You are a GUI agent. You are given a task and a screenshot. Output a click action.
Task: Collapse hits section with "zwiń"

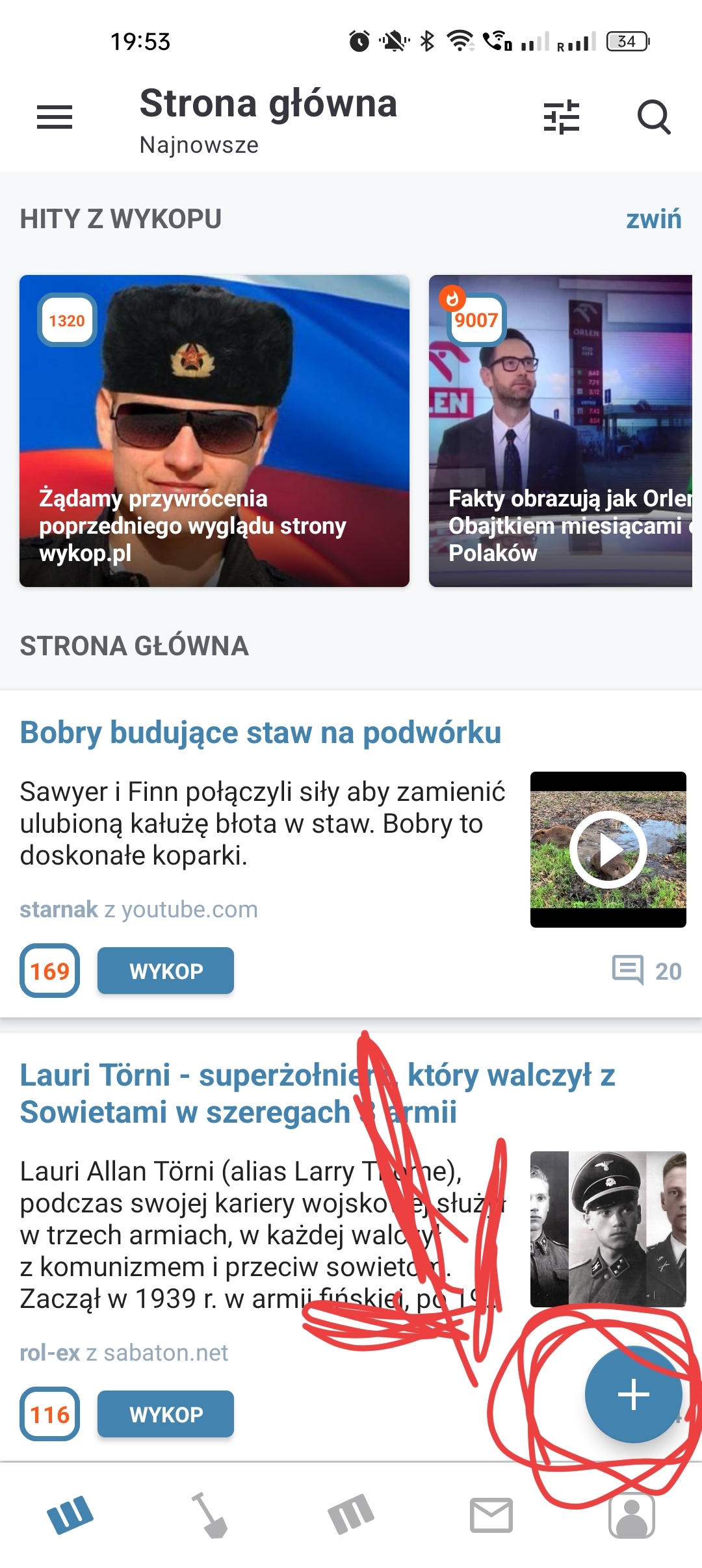[653, 220]
